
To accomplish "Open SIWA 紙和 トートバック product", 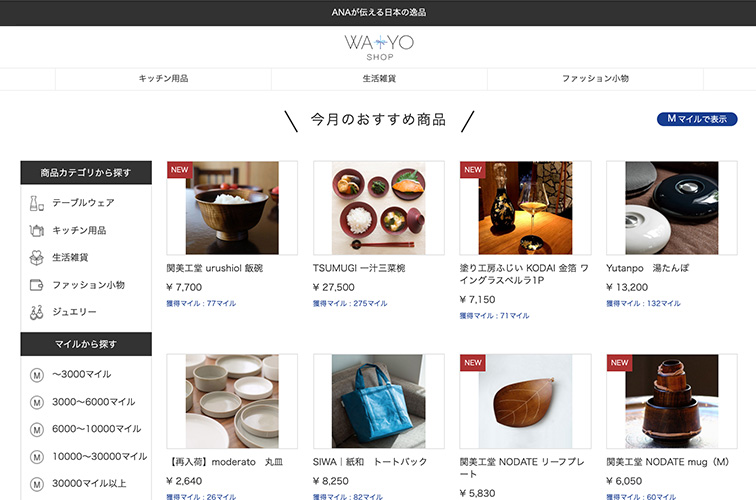I will click(378, 400).
